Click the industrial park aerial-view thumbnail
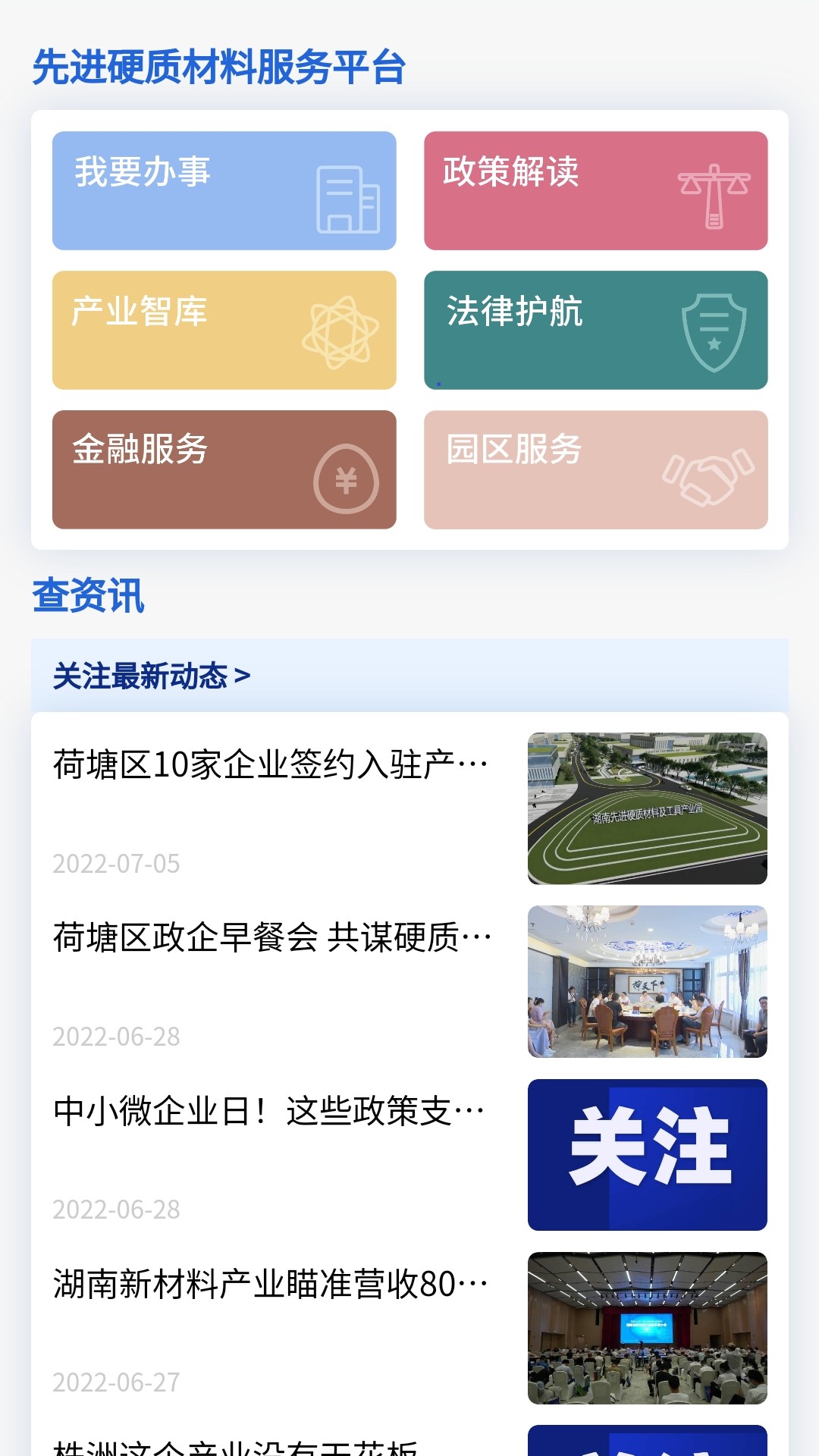The image size is (819, 1456). tap(646, 806)
